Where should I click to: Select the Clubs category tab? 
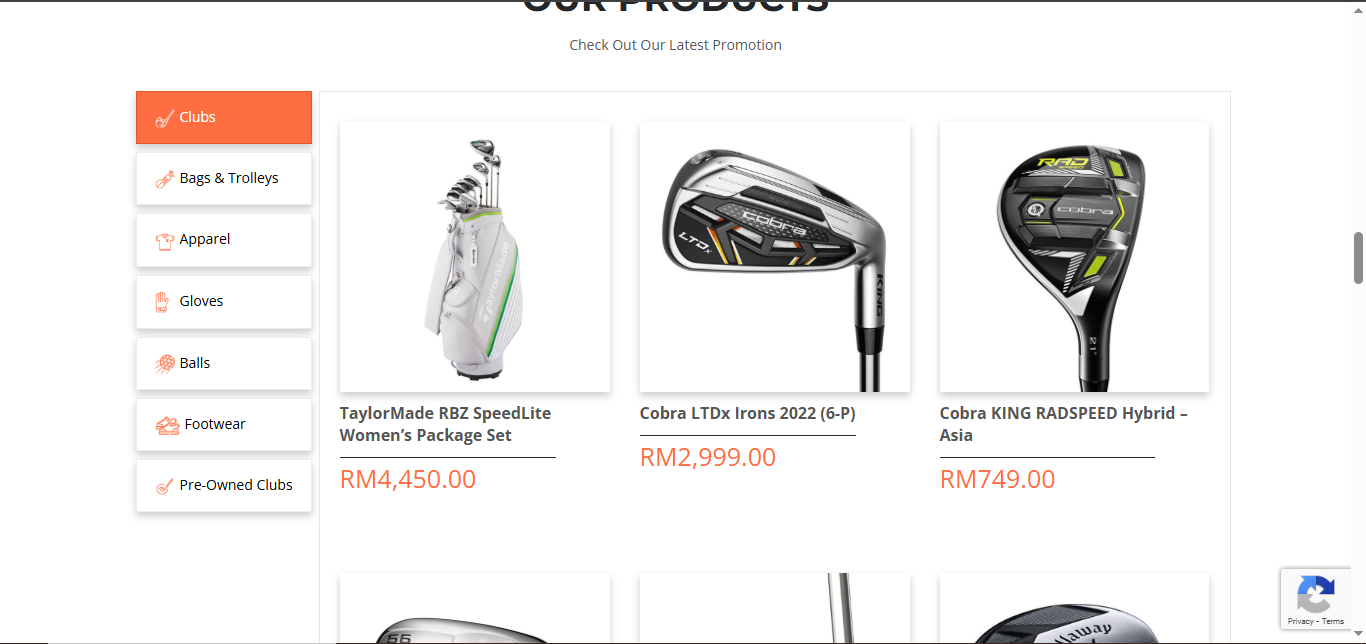tap(223, 117)
